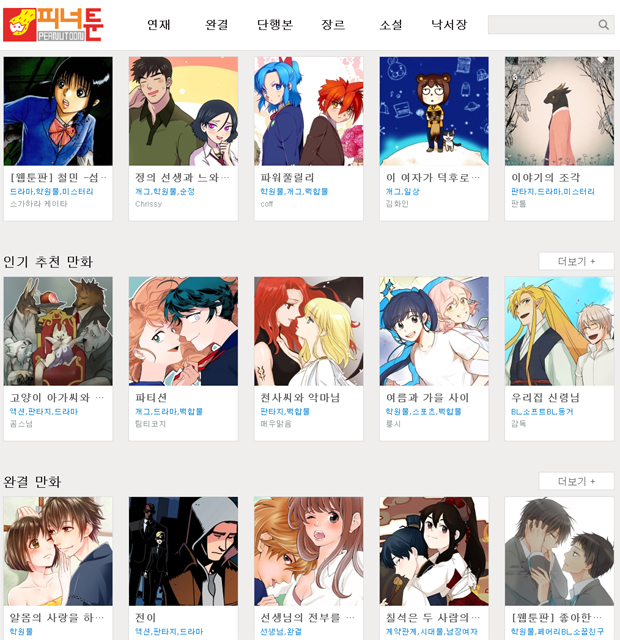Open the comic 칠석은 두 사람의
620x640 pixels.
[x=434, y=551]
